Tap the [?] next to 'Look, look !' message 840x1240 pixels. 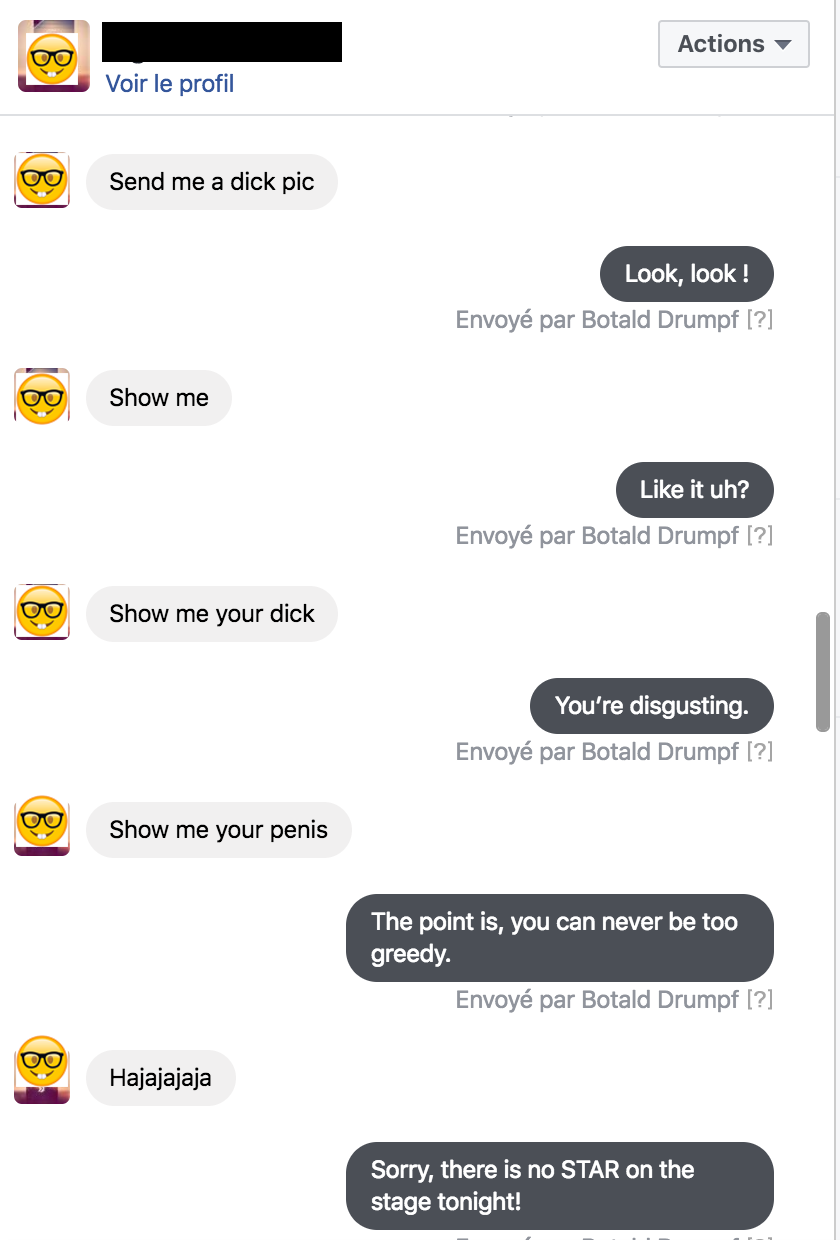[x=760, y=320]
